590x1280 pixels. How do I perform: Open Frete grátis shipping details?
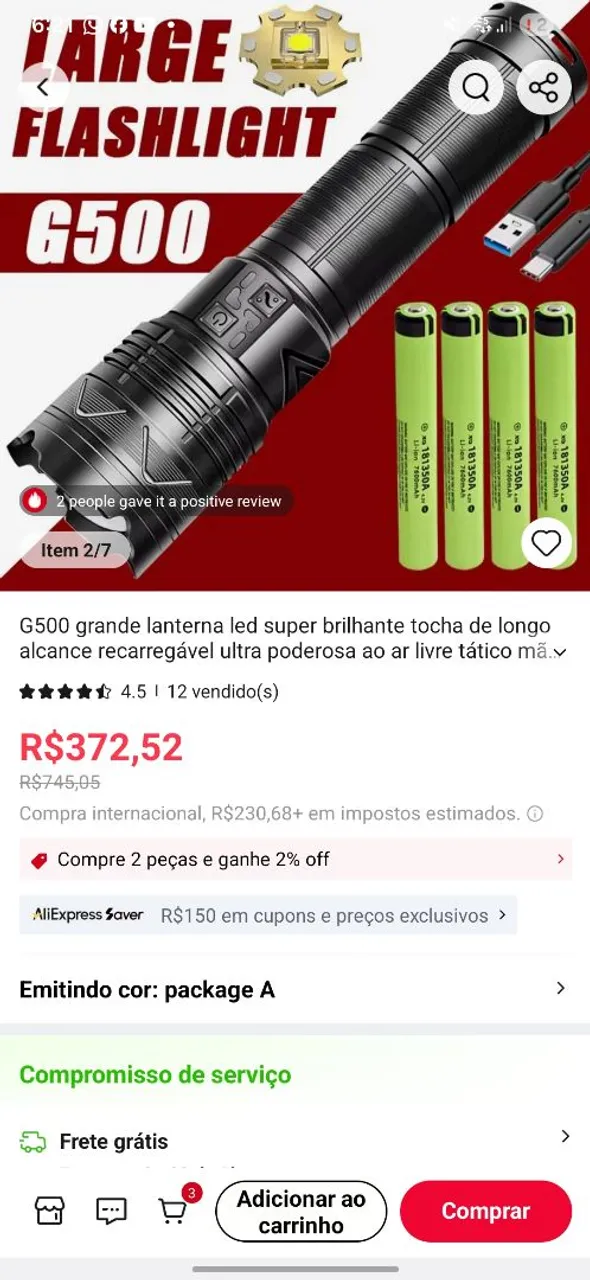295,1140
